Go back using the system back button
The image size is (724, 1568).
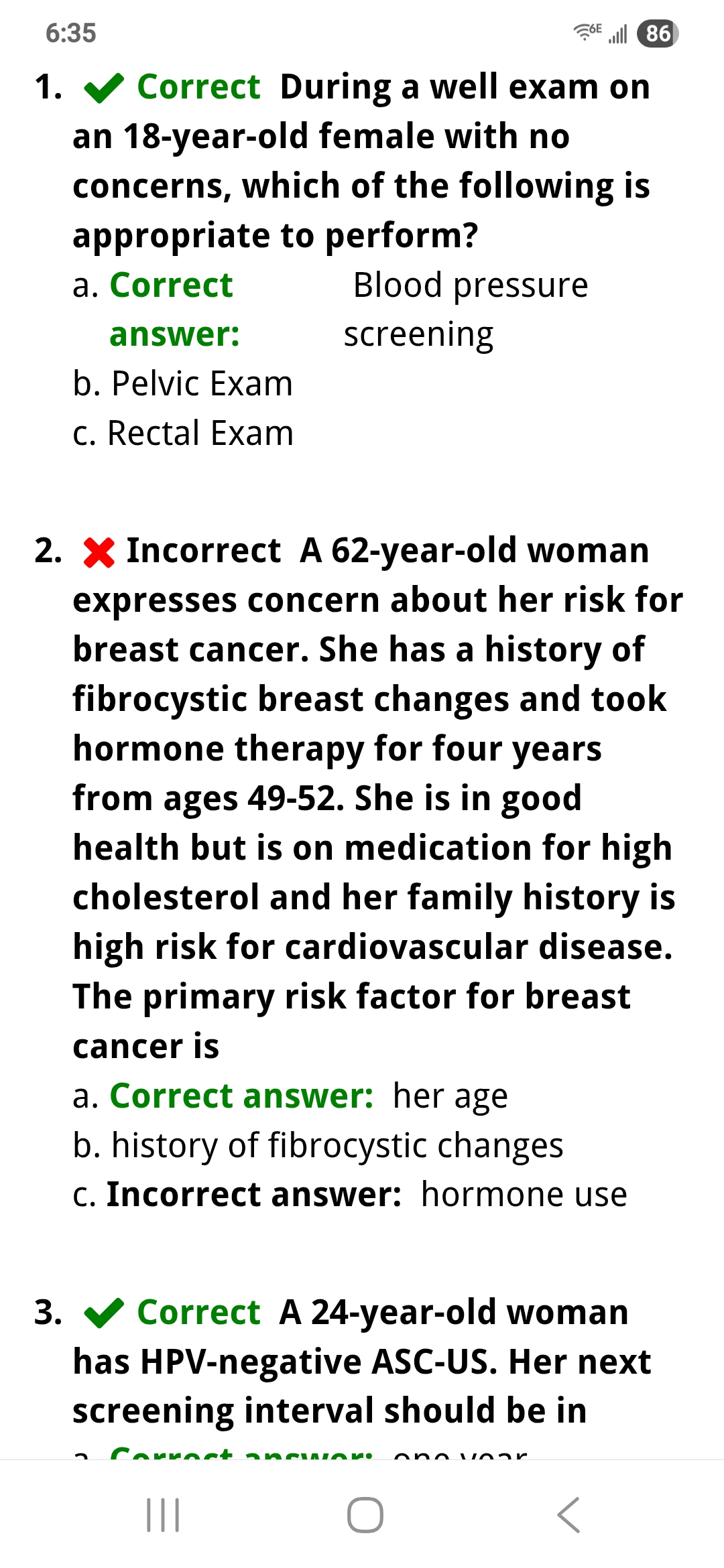point(568,1514)
